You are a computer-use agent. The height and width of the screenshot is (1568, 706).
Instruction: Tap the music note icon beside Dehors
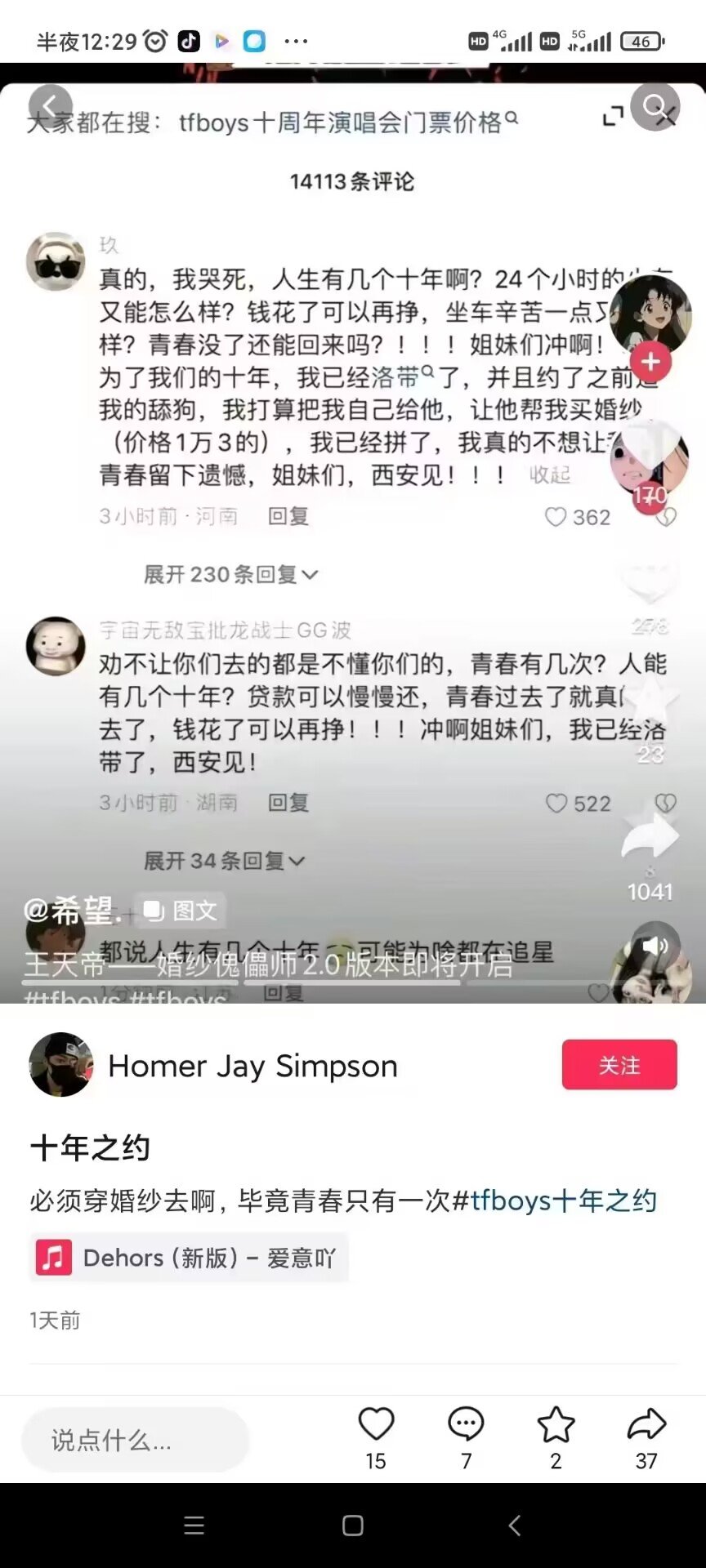53,1258
